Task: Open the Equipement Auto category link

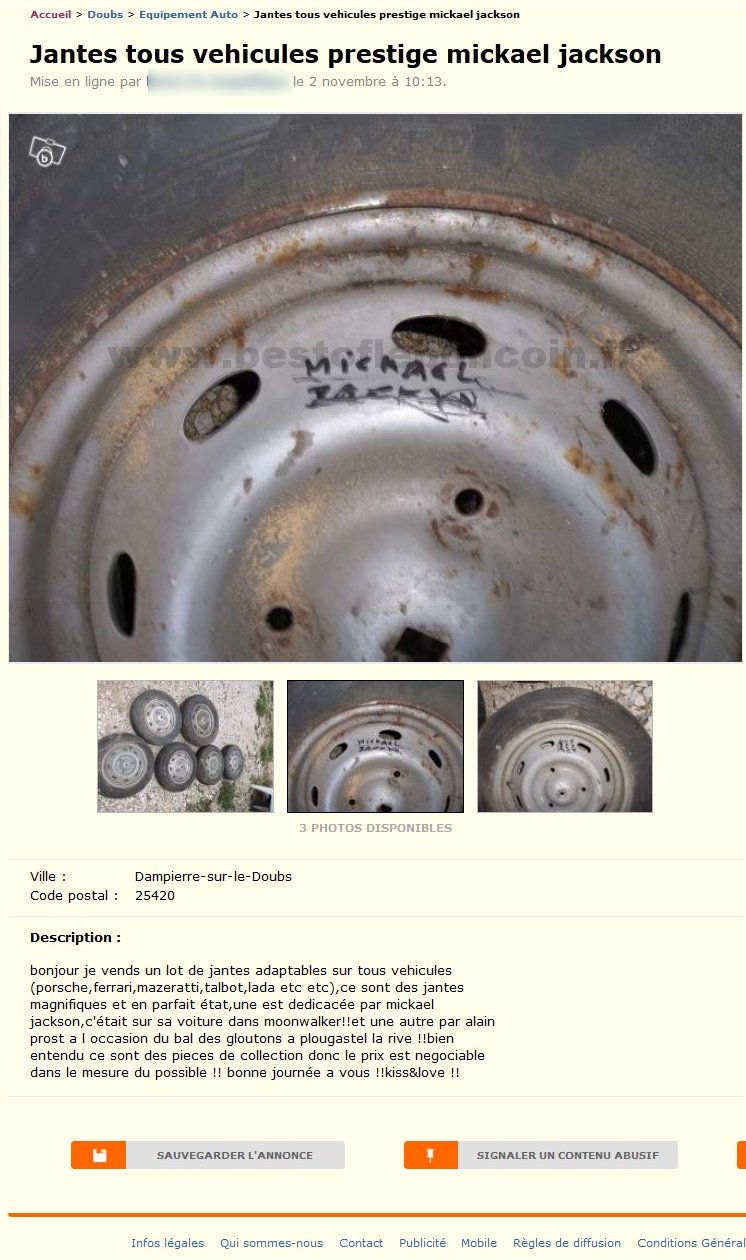Action: click(x=188, y=15)
